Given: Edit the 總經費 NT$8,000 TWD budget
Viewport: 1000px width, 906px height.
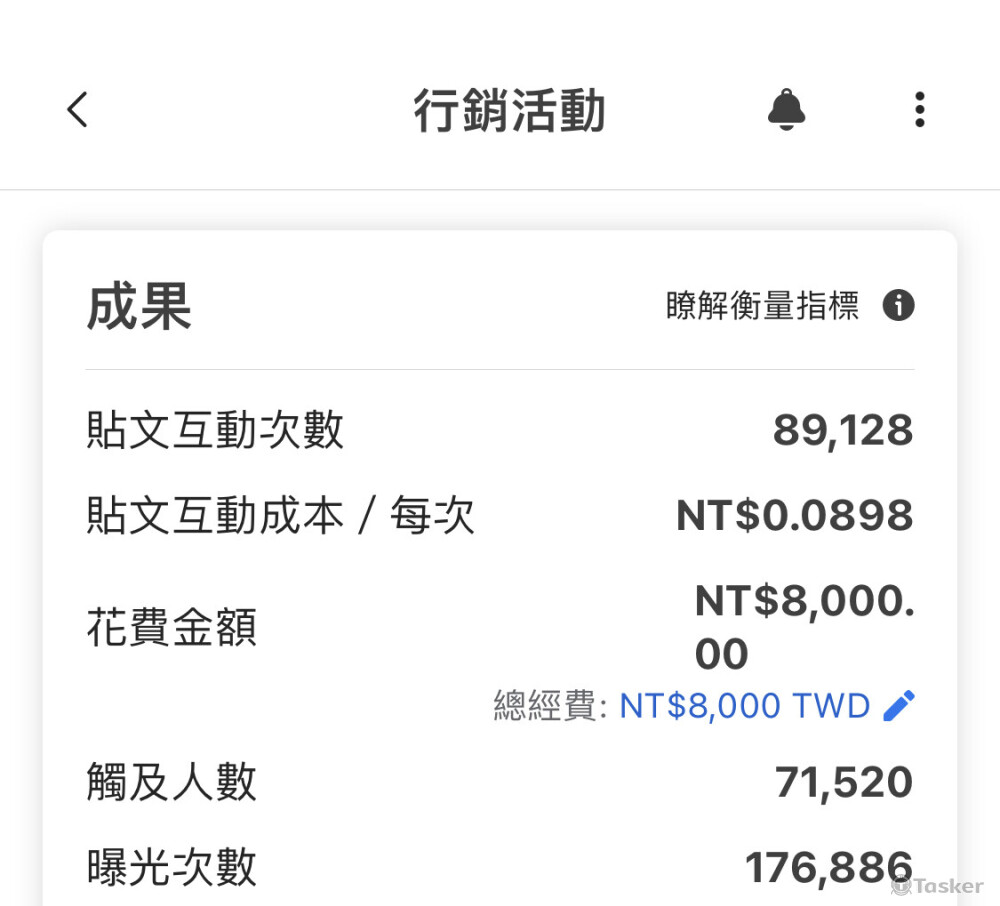Looking at the screenshot, I should pos(898,706).
